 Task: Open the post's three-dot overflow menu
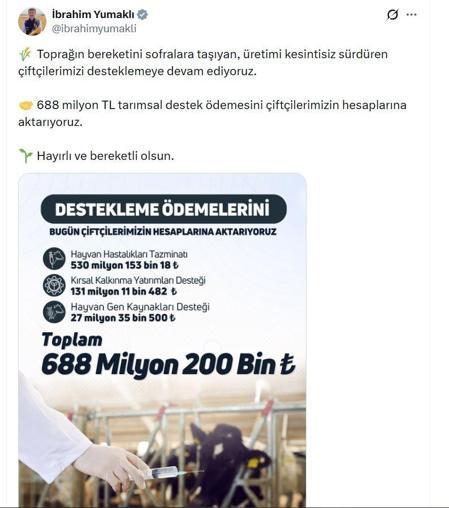point(412,15)
